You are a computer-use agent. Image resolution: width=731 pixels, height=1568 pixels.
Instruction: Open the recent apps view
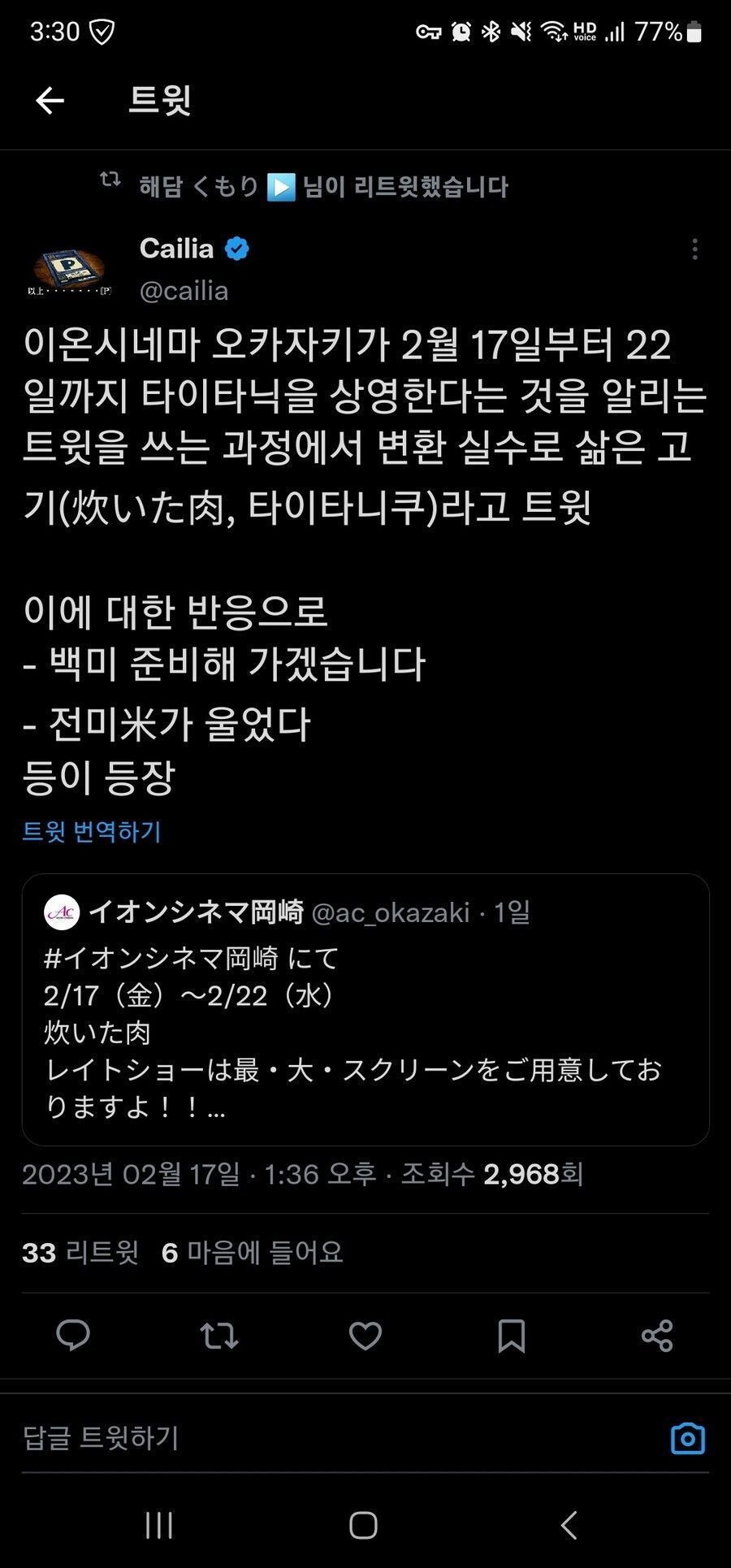(x=159, y=1525)
